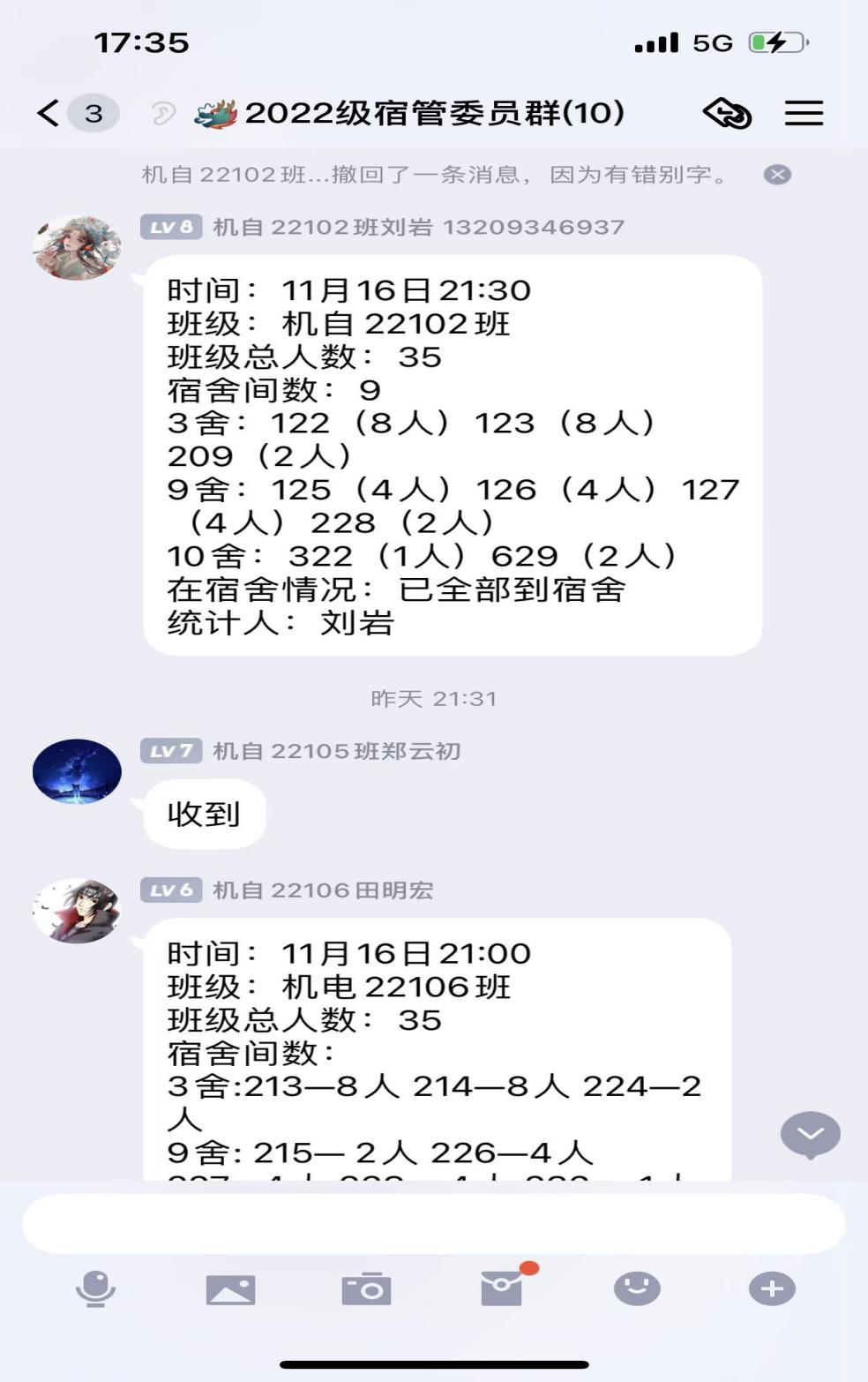868x1382 pixels.
Task: Jump to latest messages with down arrow
Action: pos(810,1134)
